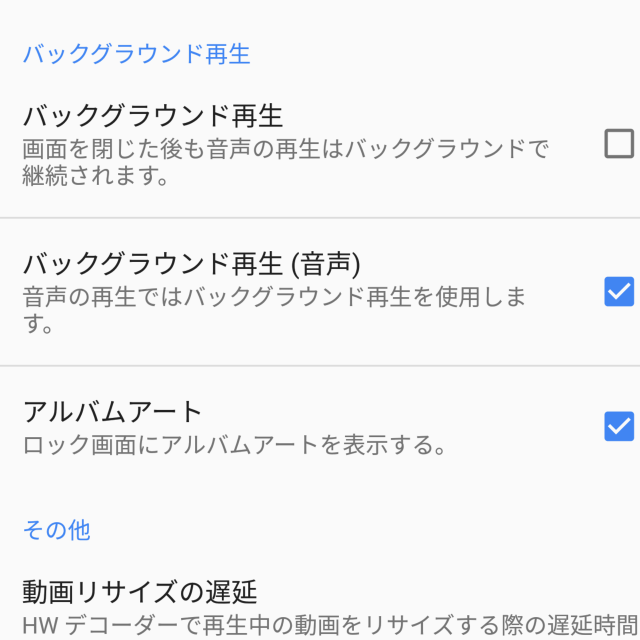This screenshot has width=640, height=640.
Task: Disable the アルバムアート checkbox
Action: [619, 427]
